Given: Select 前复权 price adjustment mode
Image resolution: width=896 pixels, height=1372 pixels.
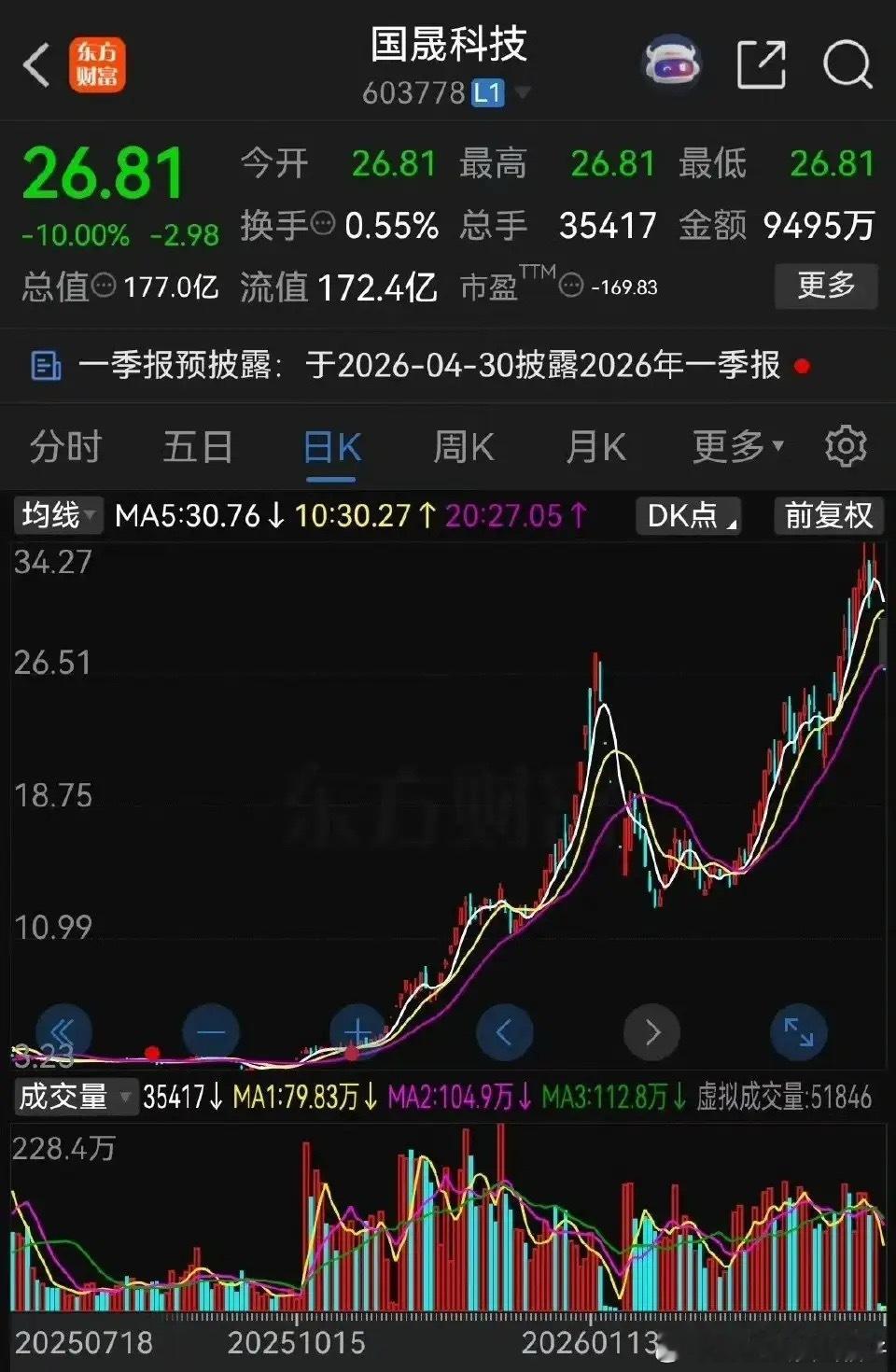Looking at the screenshot, I should [827, 515].
